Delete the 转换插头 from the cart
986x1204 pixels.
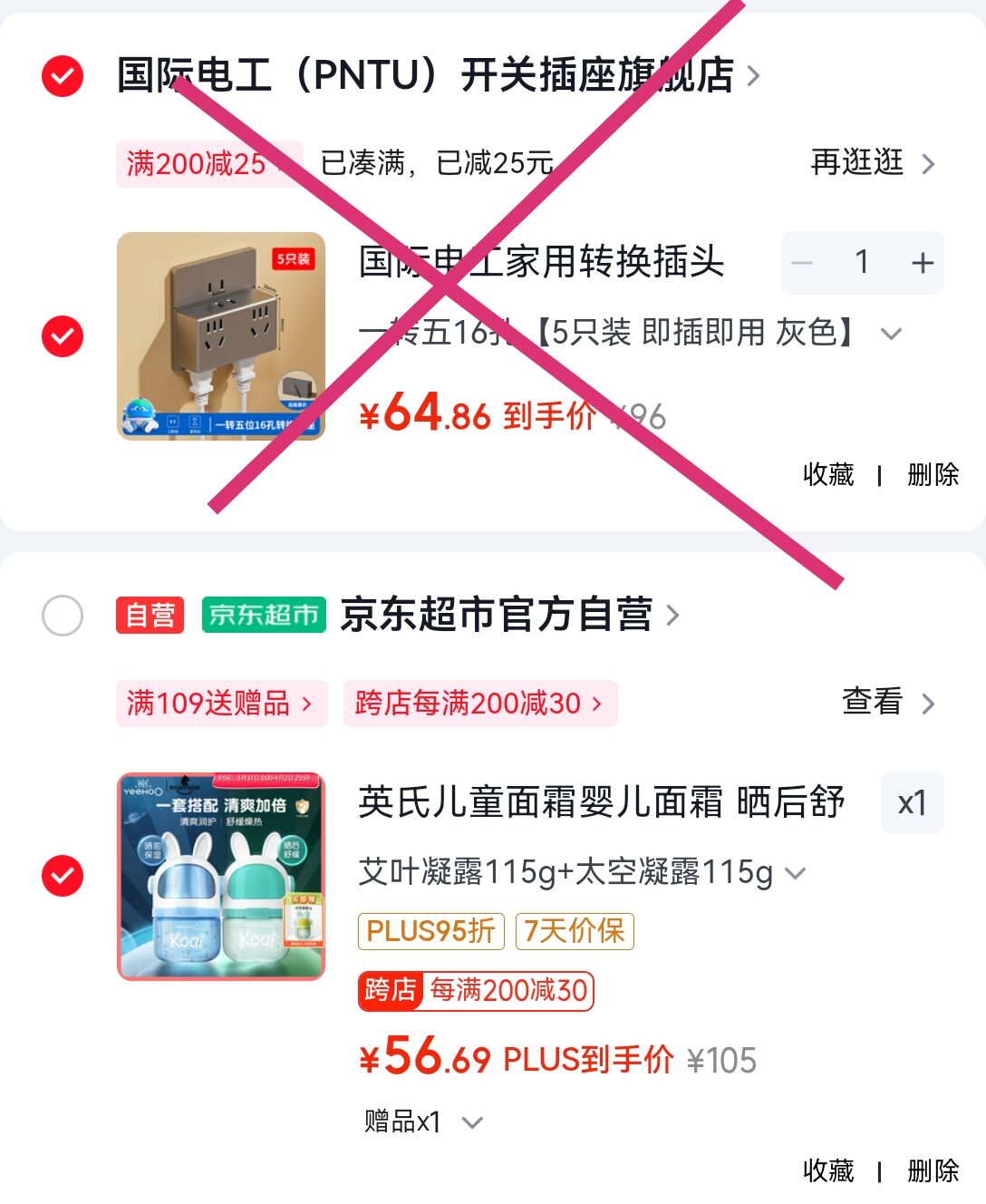[933, 474]
